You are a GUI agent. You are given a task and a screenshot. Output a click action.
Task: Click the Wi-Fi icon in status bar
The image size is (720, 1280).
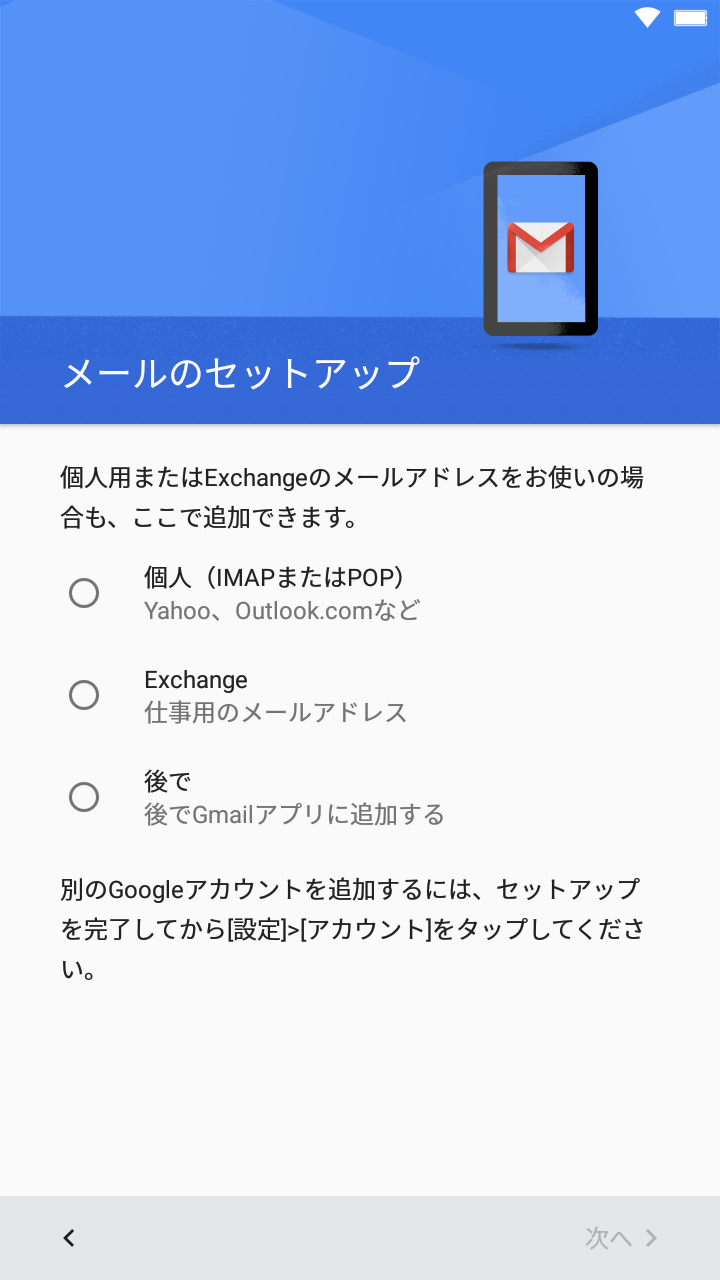[645, 16]
